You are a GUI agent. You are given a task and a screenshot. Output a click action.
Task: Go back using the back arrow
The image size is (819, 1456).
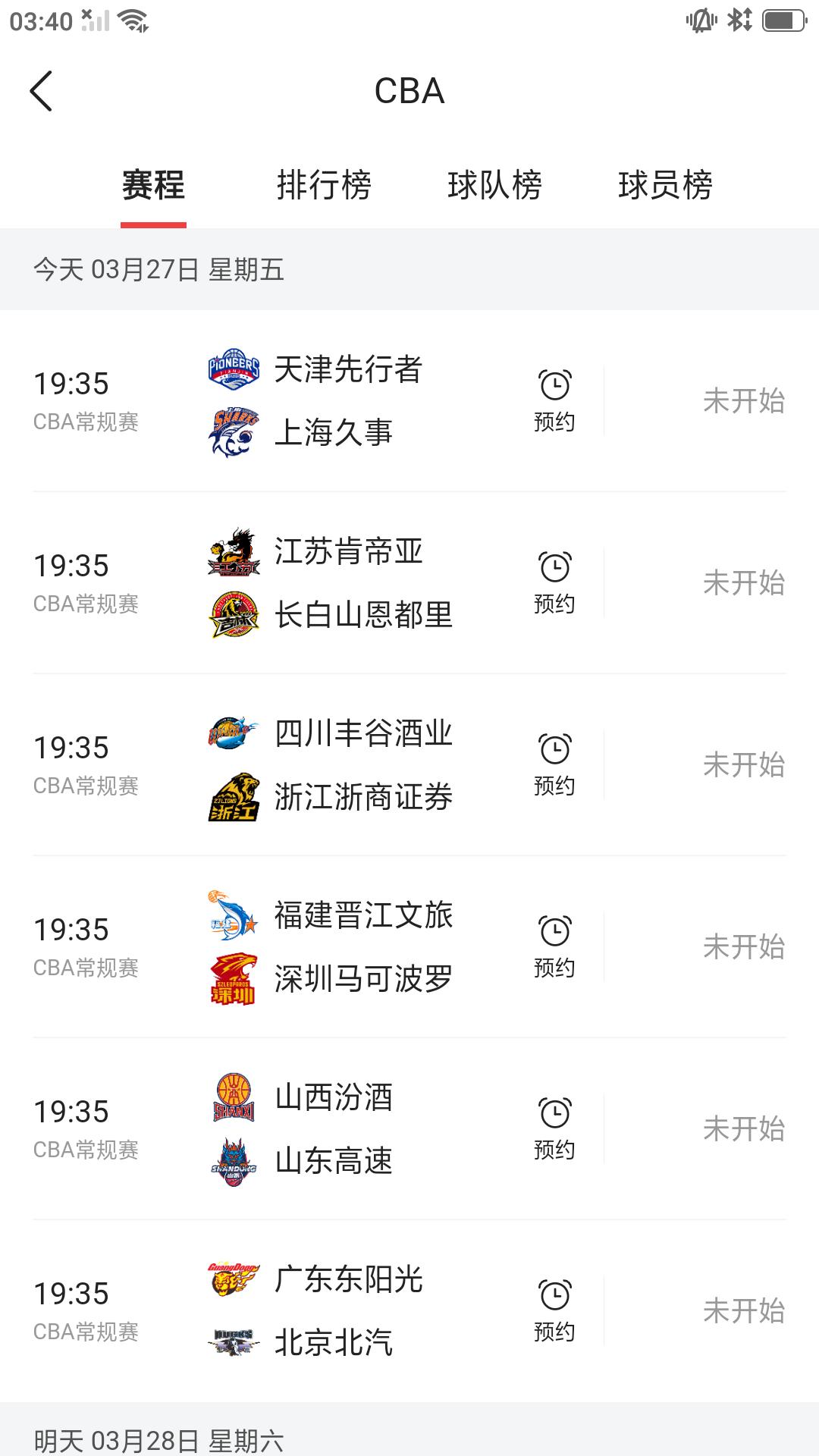pos(42,89)
